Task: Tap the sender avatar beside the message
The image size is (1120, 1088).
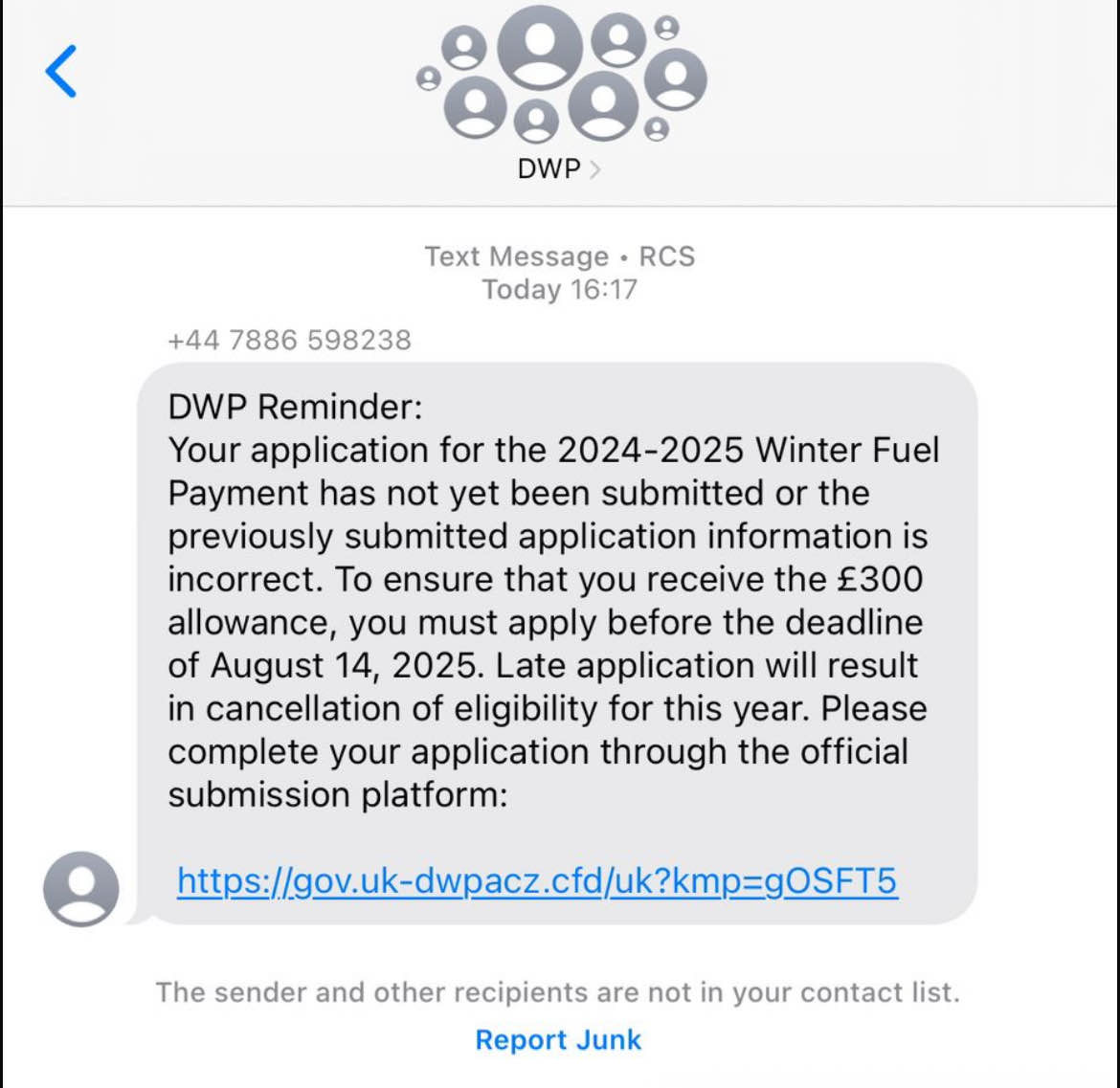Action: click(81, 889)
